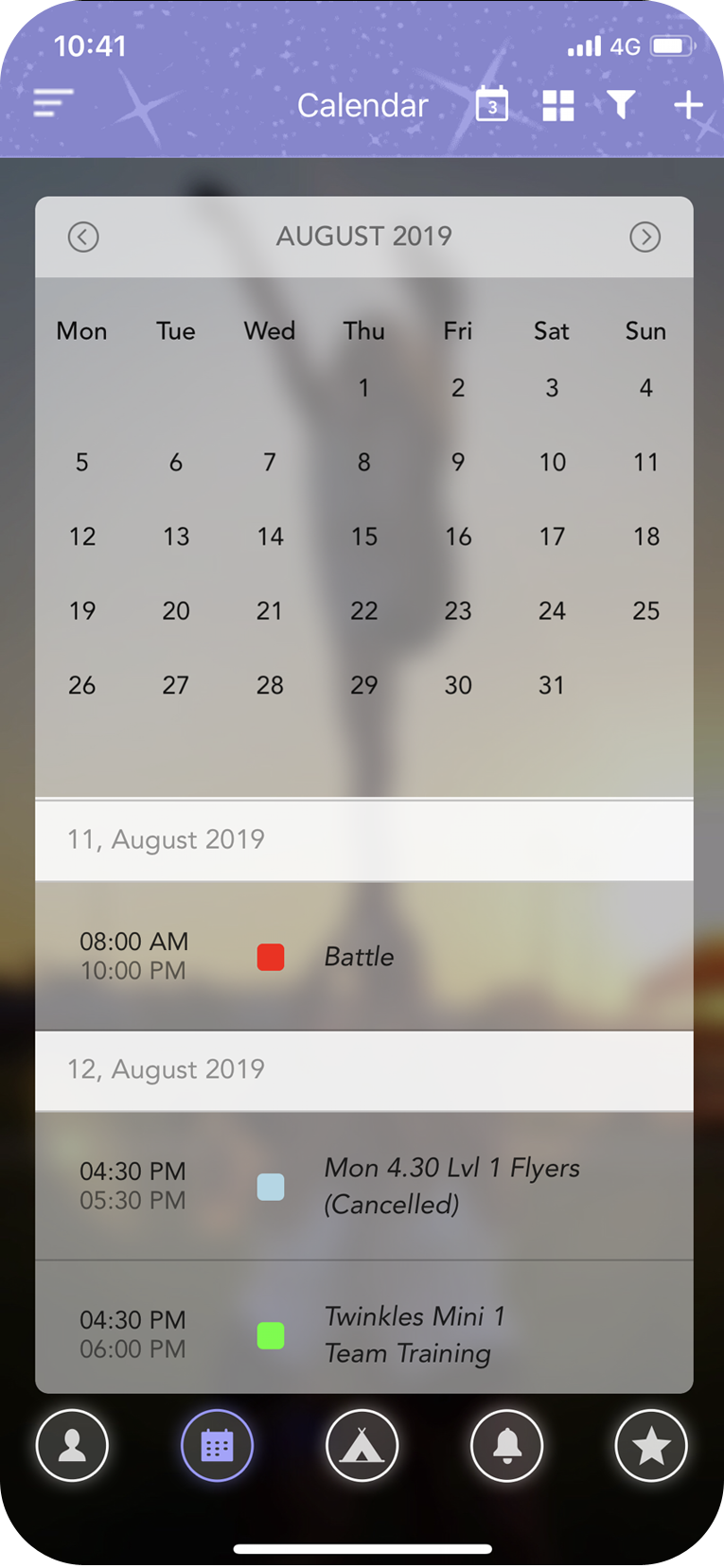Open Mon 4.30 Lvl 1 Flyers event
The height and width of the screenshot is (1568, 724).
coord(363,1186)
